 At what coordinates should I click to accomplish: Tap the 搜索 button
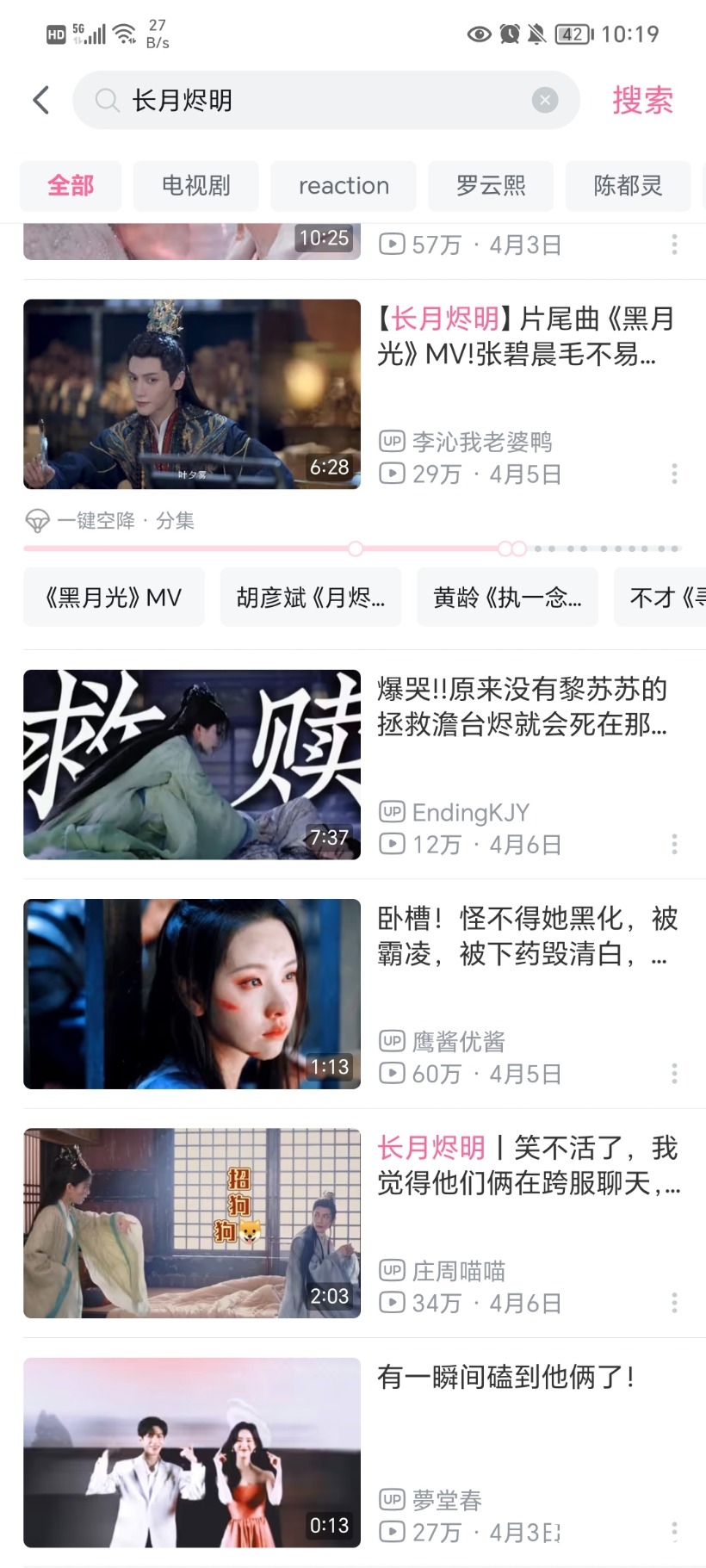click(642, 101)
